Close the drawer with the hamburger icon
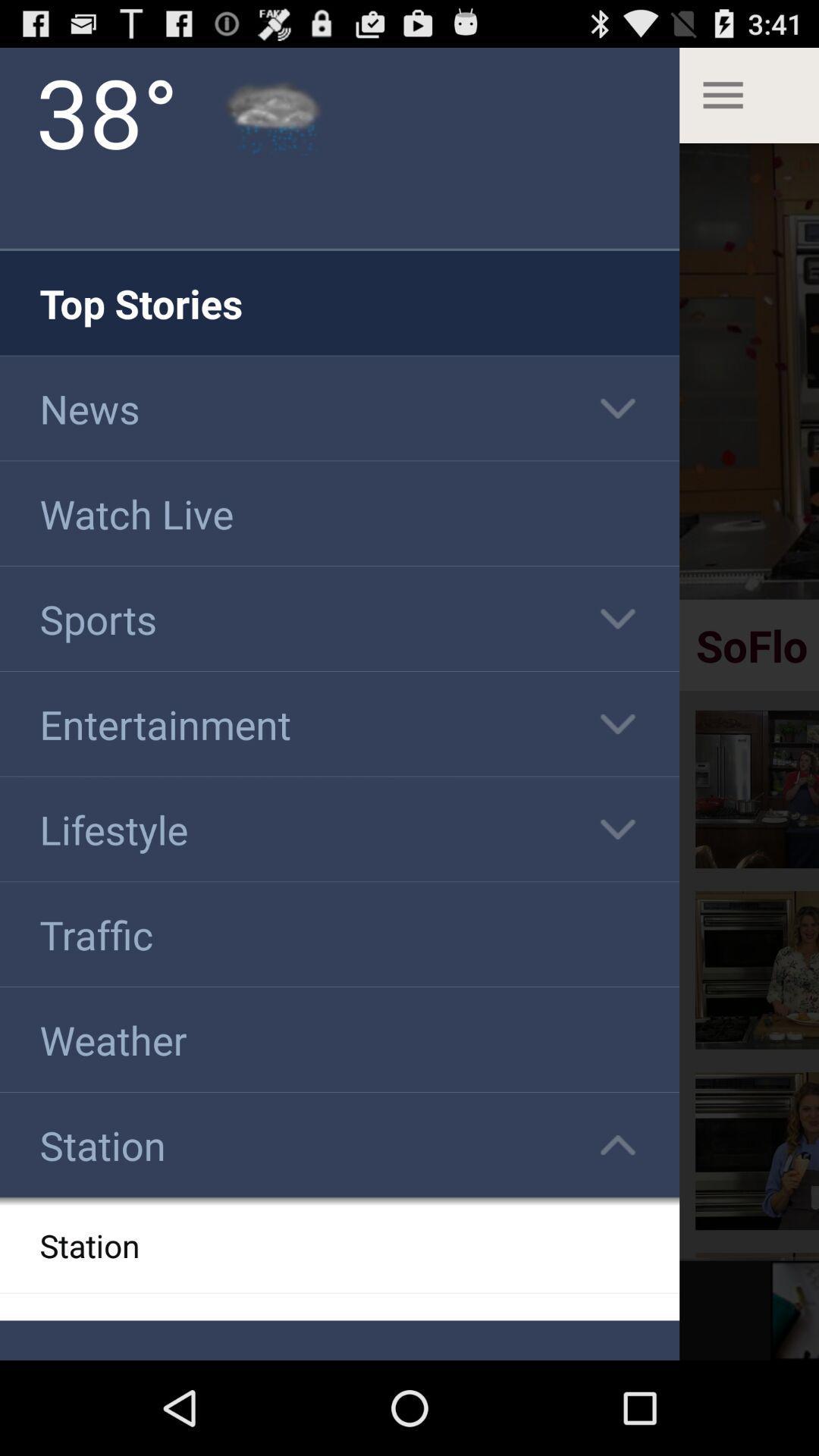The width and height of the screenshot is (819, 1456). tap(723, 96)
